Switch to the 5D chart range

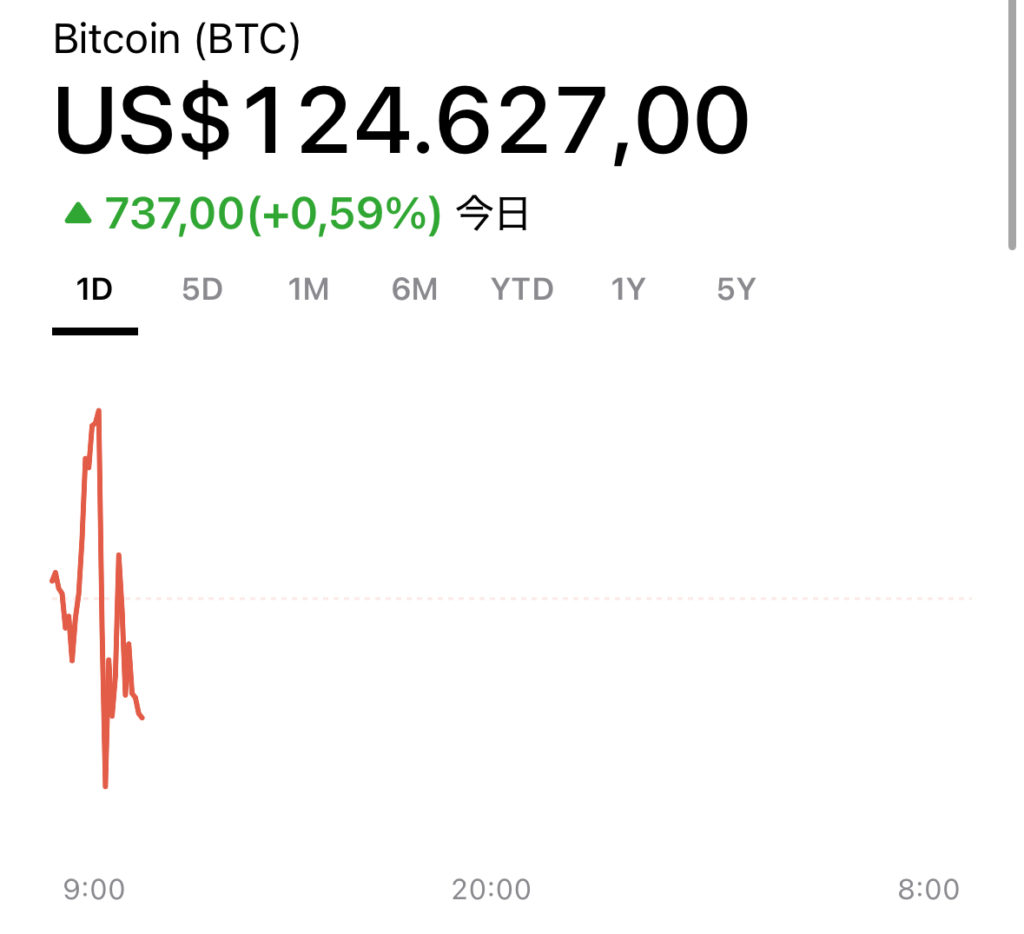click(202, 290)
